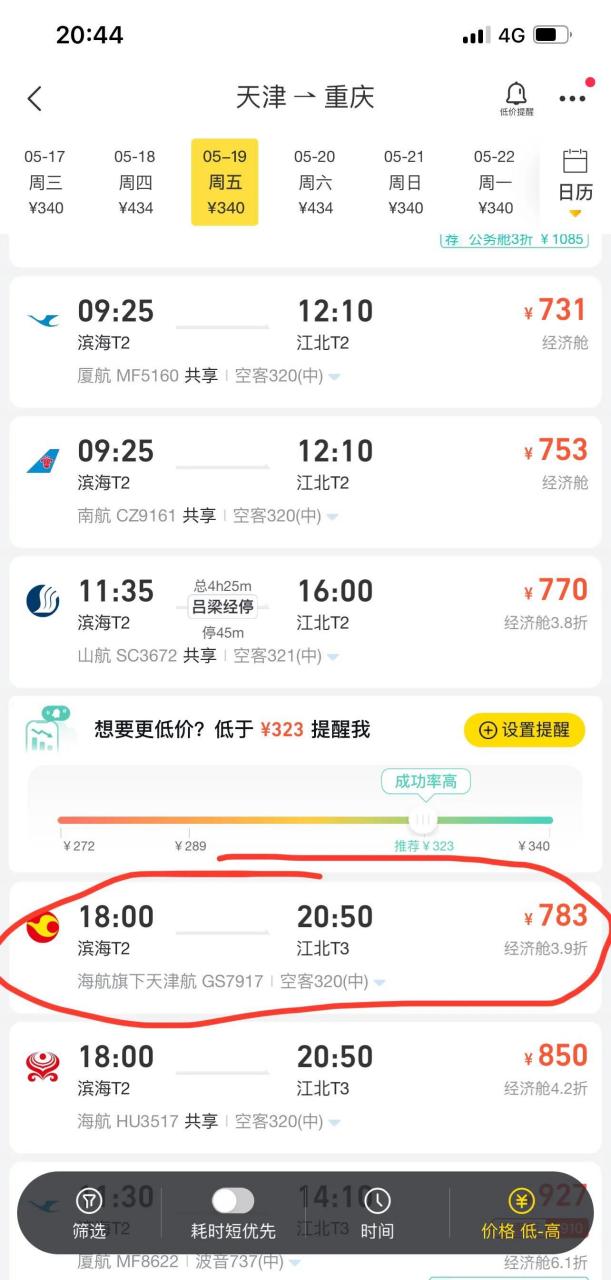
Task: Open the three-dot overflow menu
Action: pyautogui.click(x=572, y=99)
